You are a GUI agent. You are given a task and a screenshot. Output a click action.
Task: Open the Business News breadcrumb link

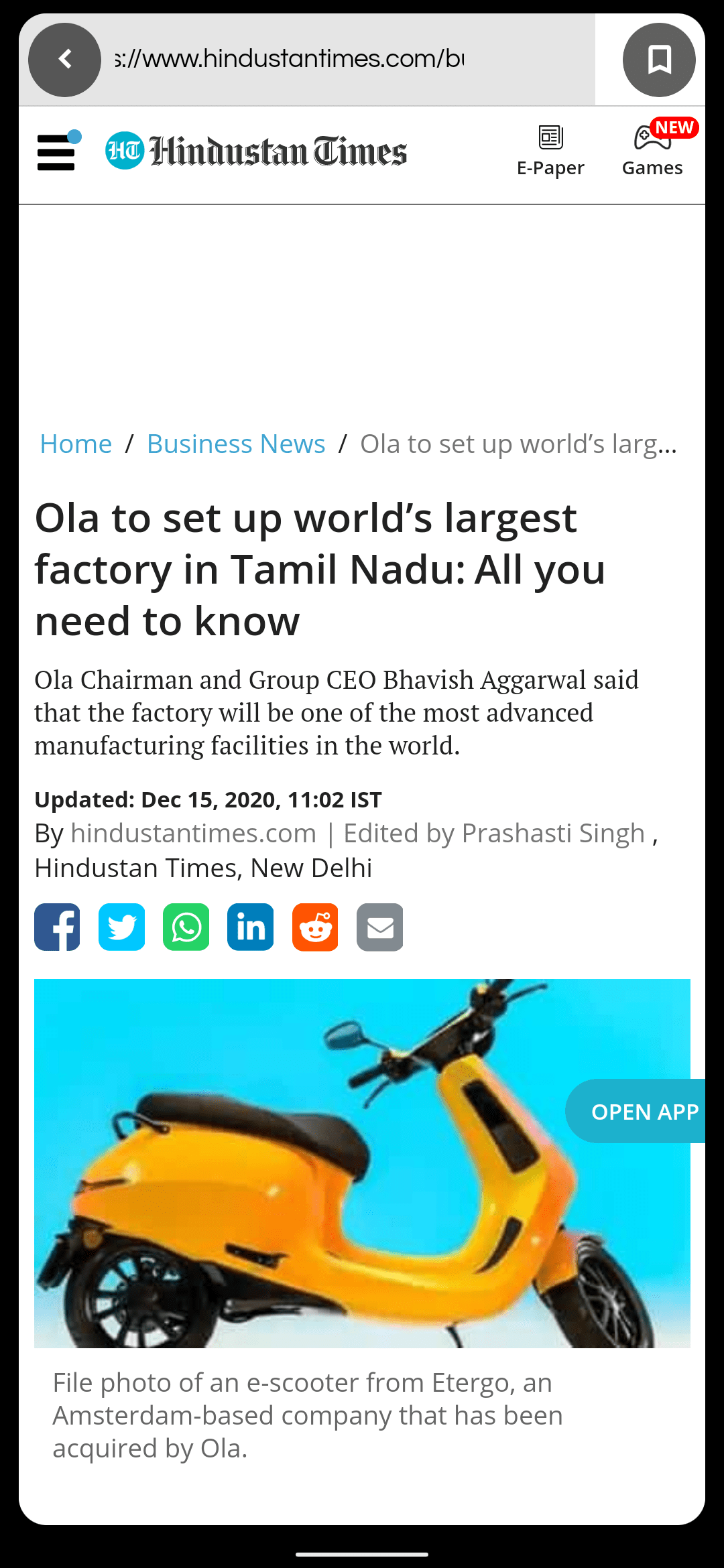(236, 444)
